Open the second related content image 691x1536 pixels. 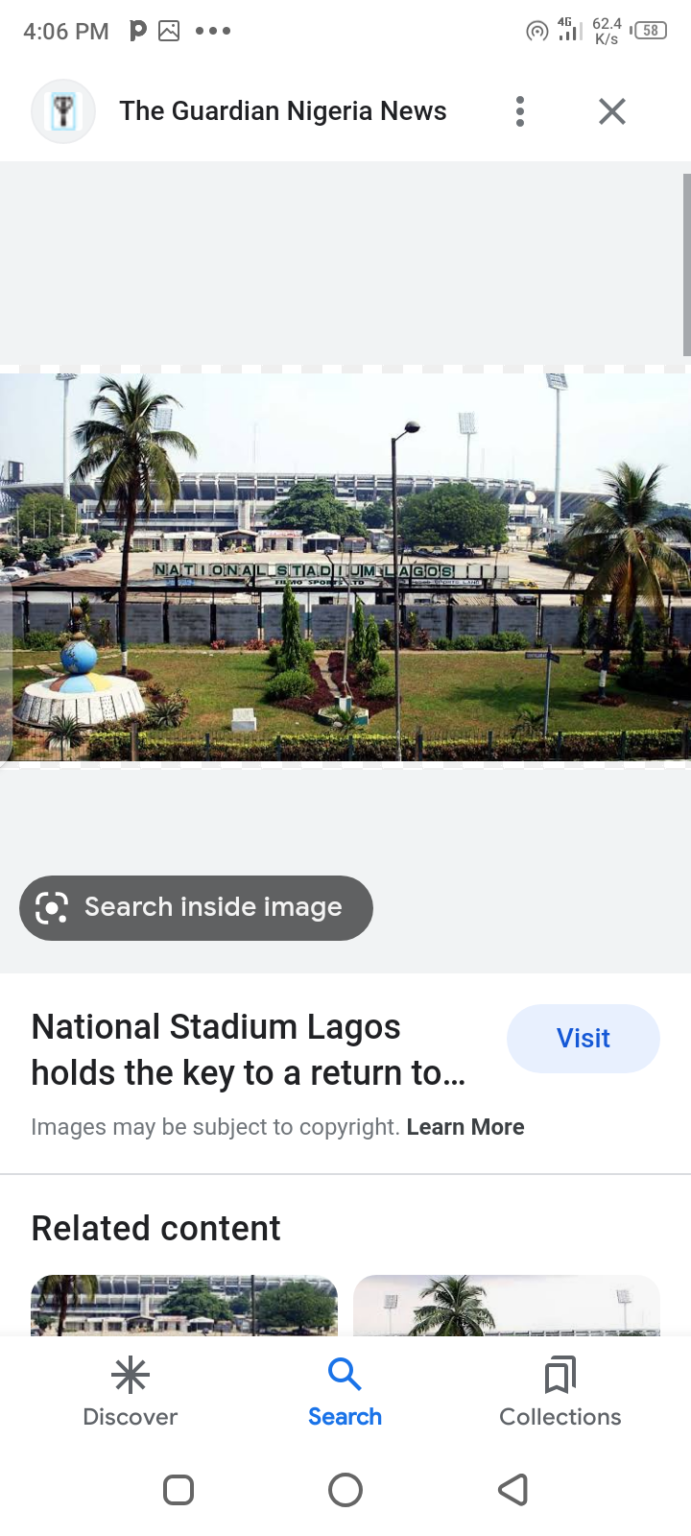tap(506, 1304)
